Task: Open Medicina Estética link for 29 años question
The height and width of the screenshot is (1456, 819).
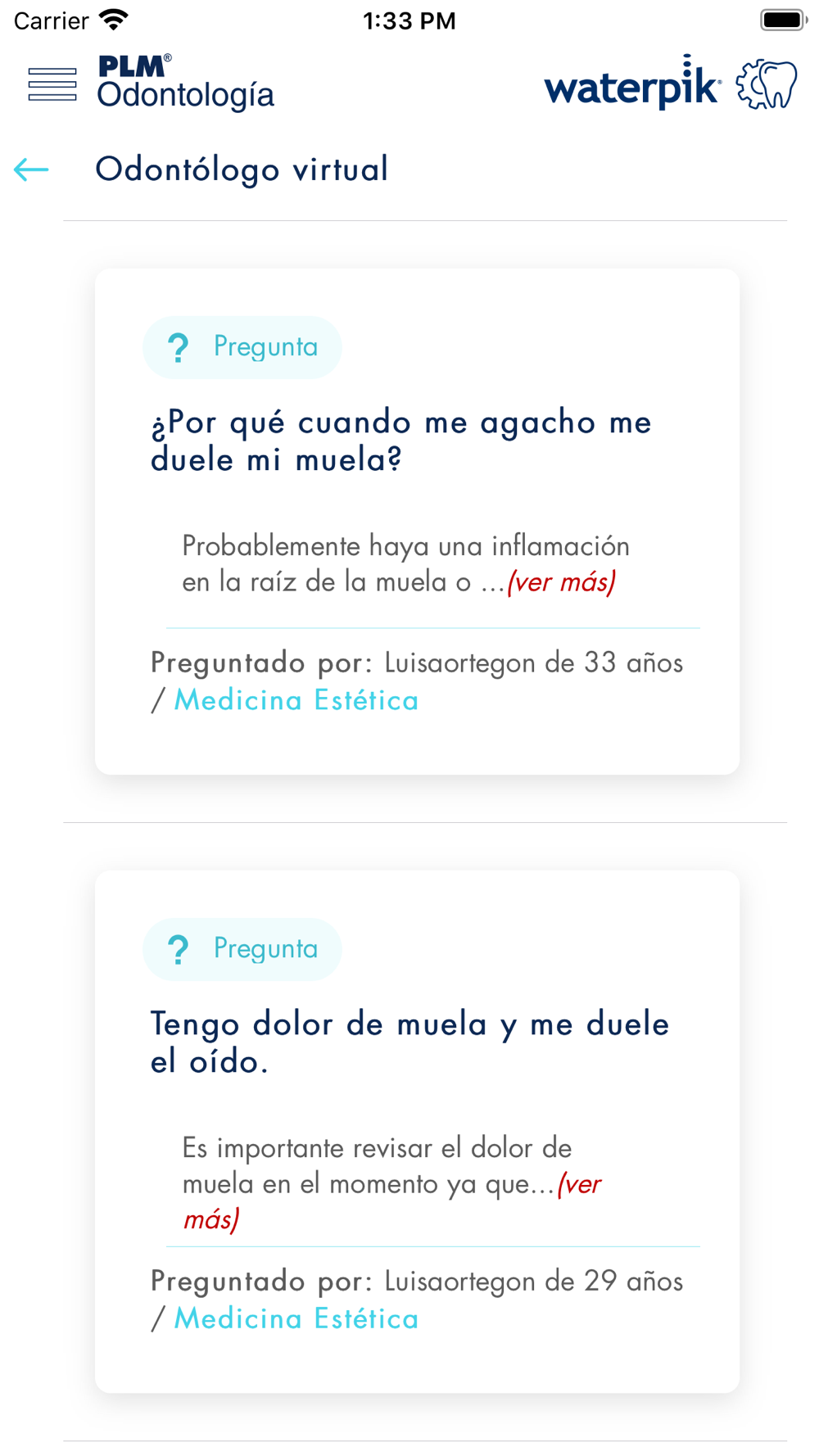Action: [296, 1318]
